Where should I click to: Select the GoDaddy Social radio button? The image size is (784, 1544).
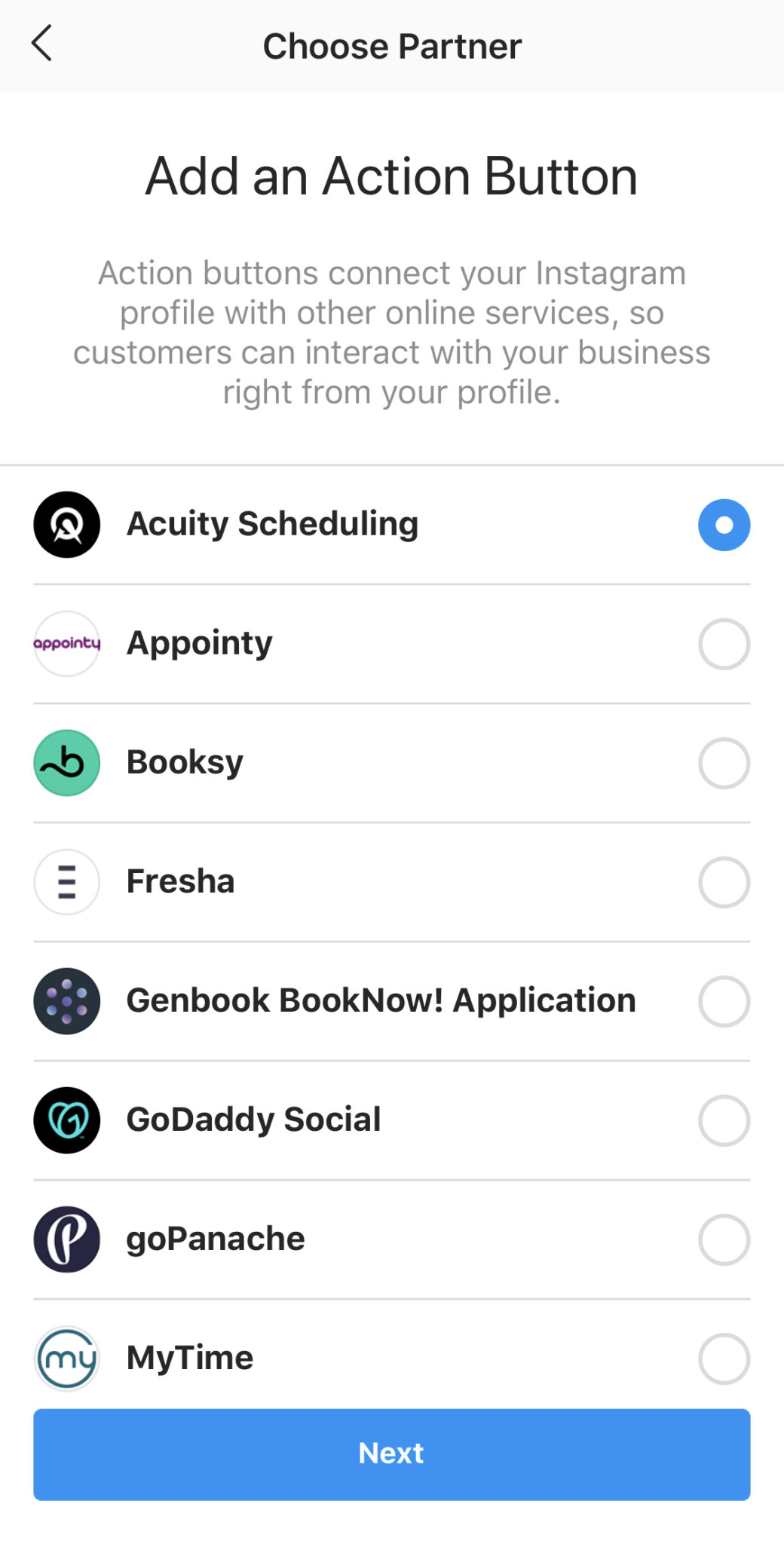pyautogui.click(x=724, y=1120)
